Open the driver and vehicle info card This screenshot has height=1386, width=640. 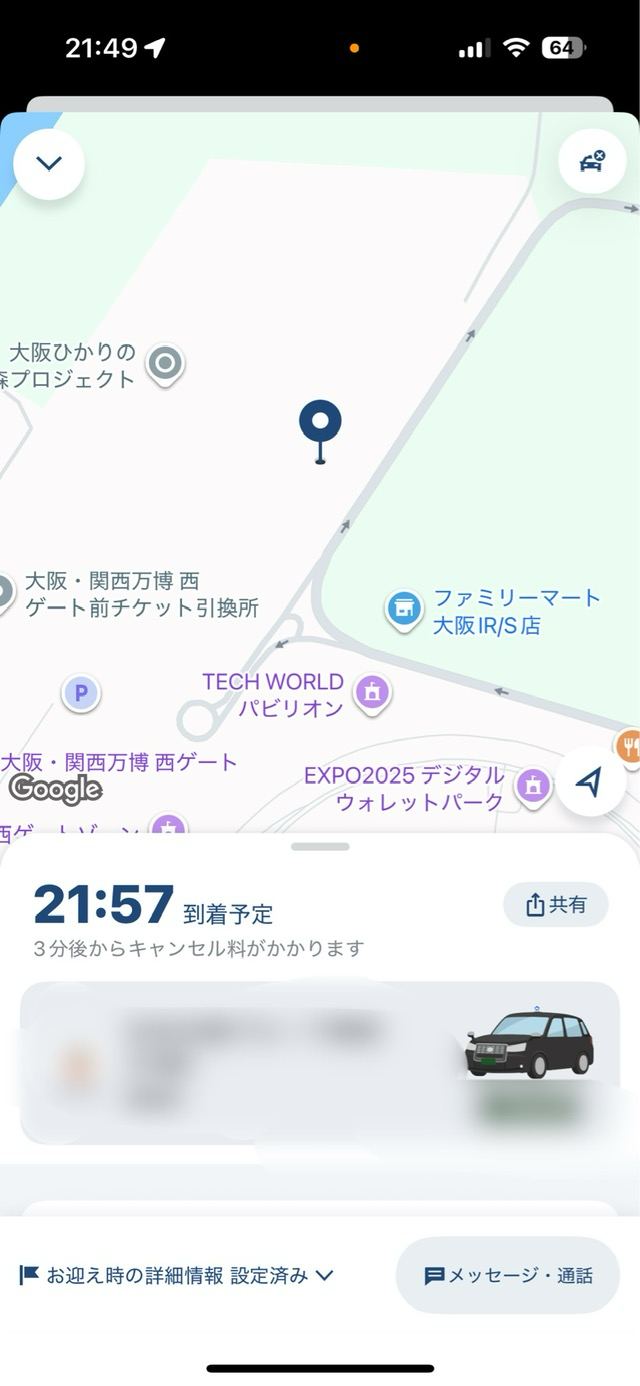tap(320, 1062)
